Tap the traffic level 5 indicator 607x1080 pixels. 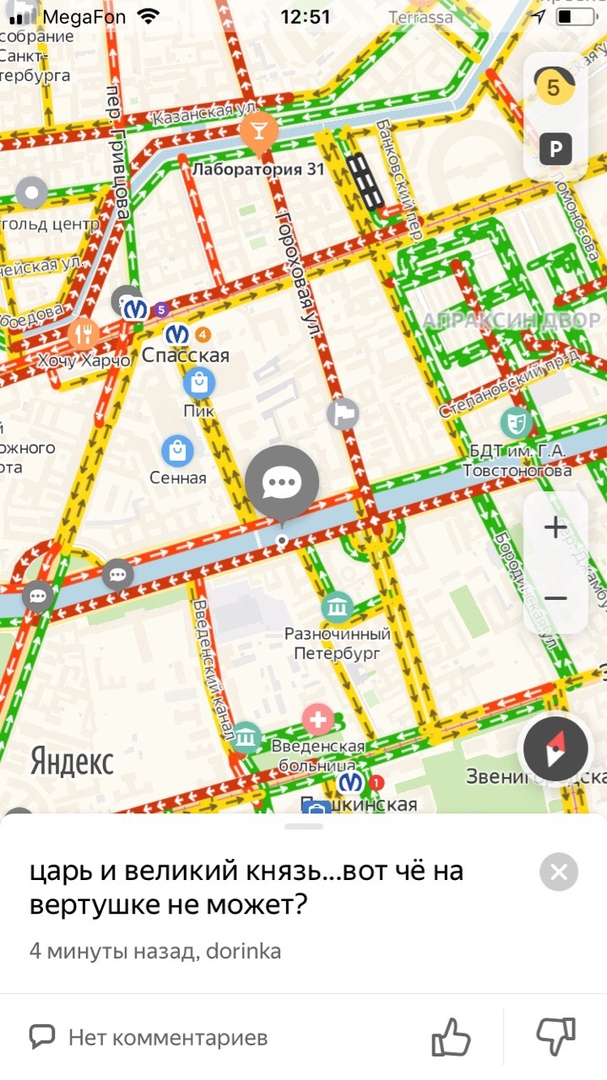pos(554,88)
